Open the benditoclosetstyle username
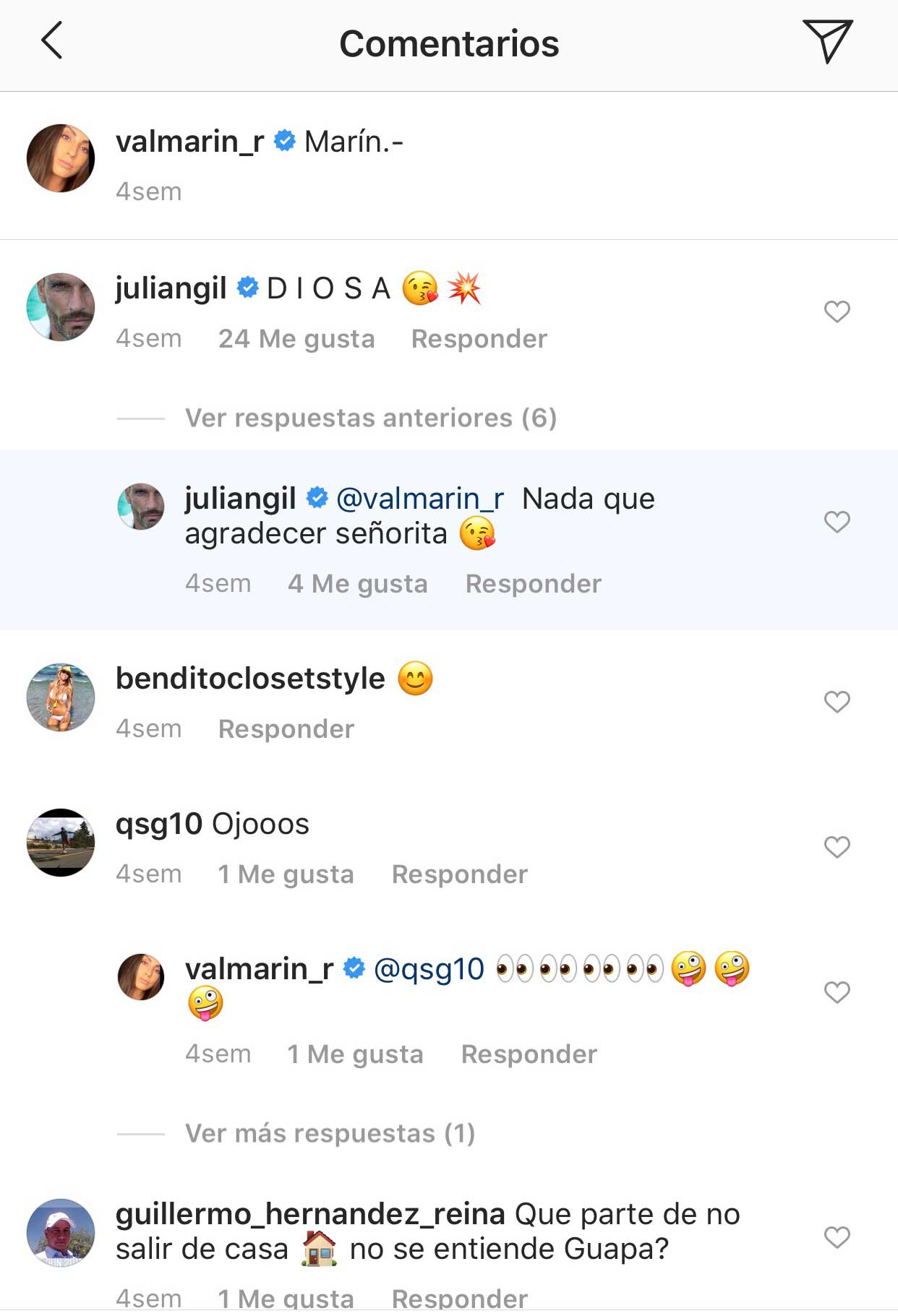 click(250, 679)
